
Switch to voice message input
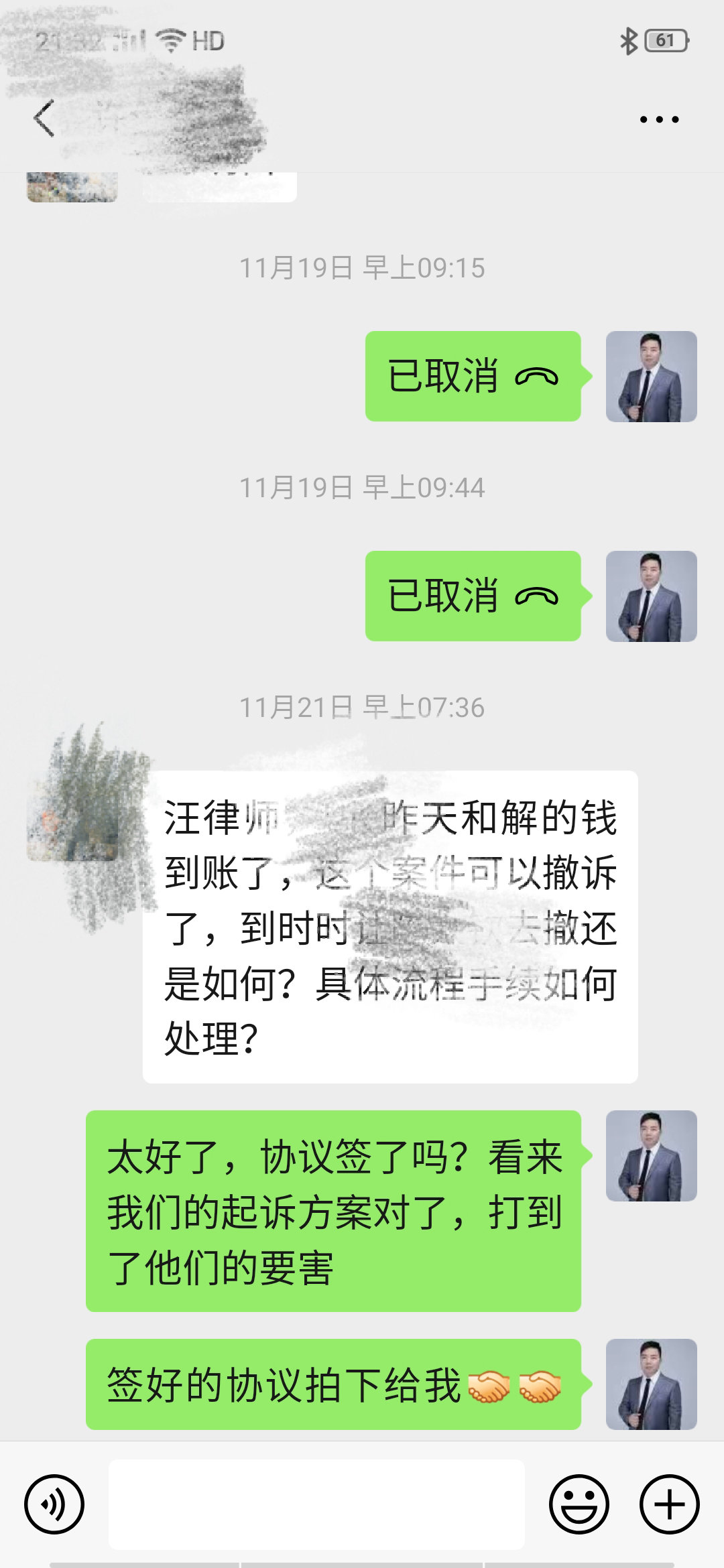point(54,1504)
